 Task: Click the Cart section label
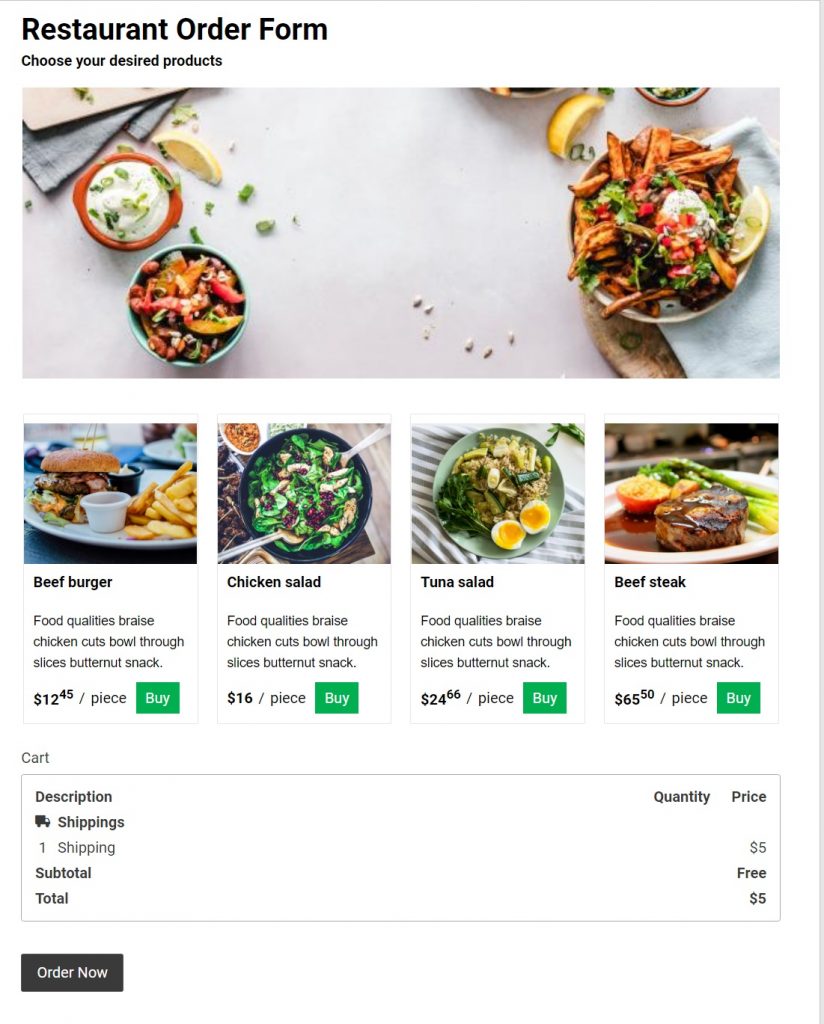(x=36, y=757)
